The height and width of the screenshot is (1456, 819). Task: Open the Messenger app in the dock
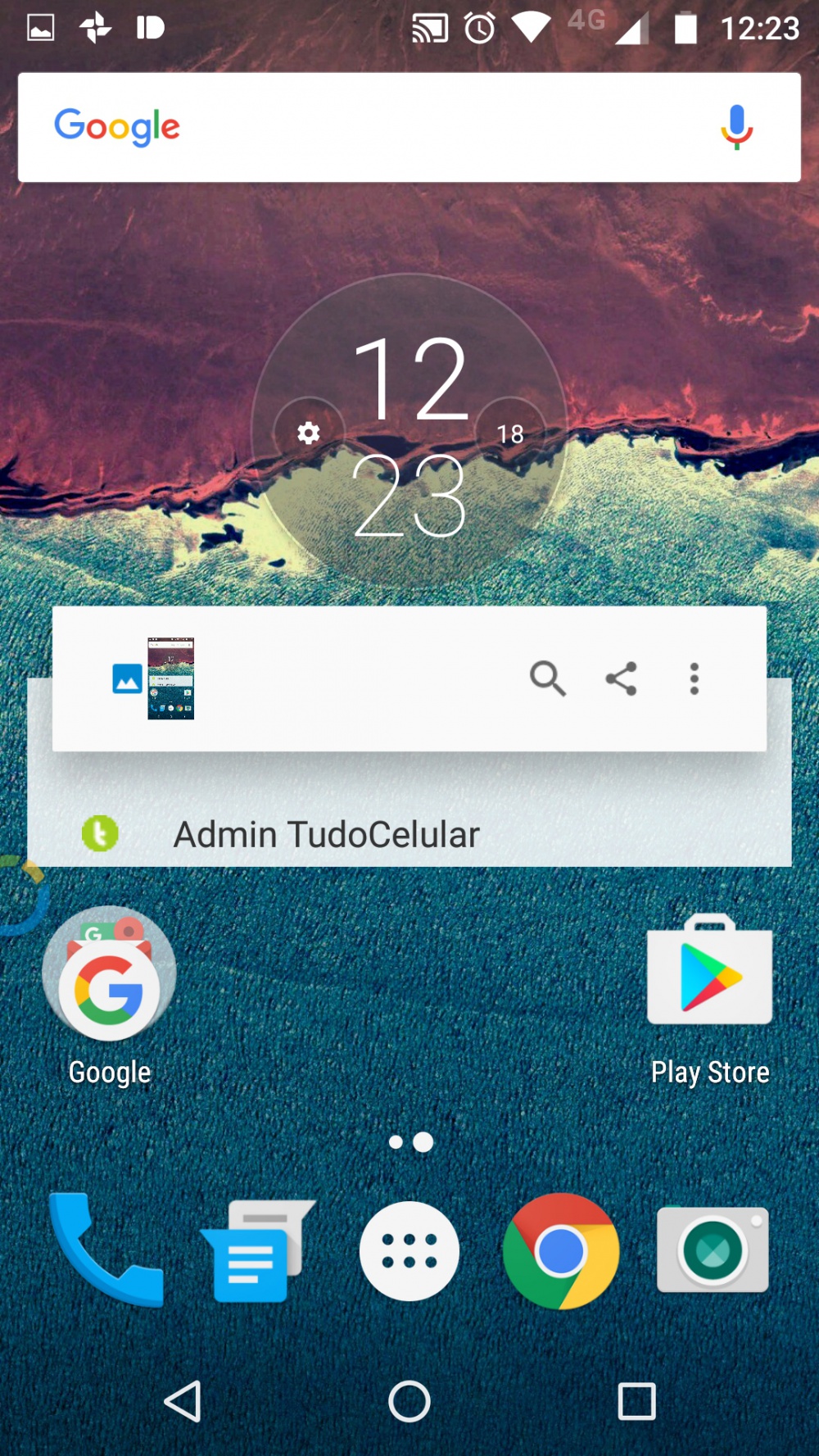tap(256, 1250)
